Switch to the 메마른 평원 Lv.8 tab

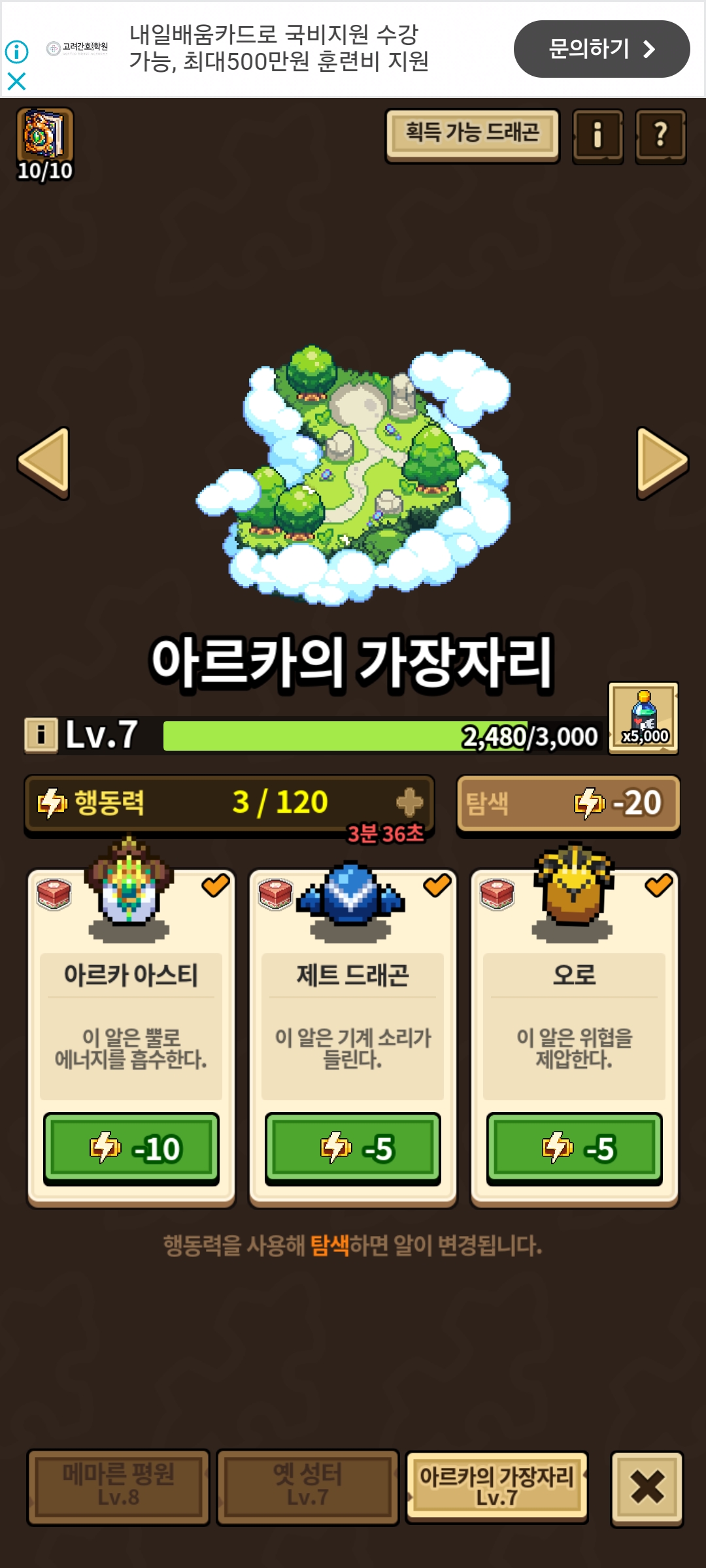[x=118, y=1487]
